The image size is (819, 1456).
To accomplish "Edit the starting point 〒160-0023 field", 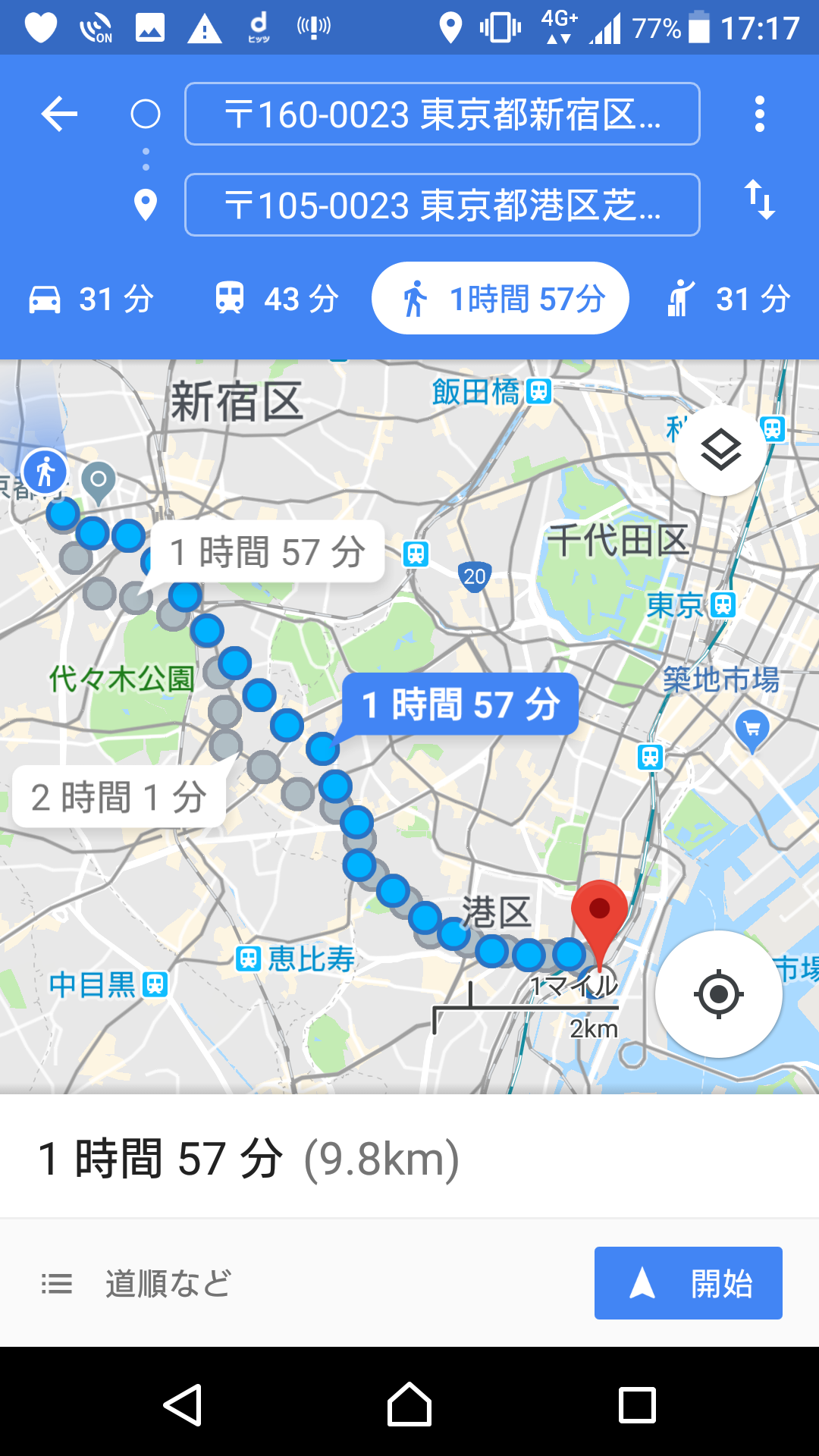I will pyautogui.click(x=442, y=115).
